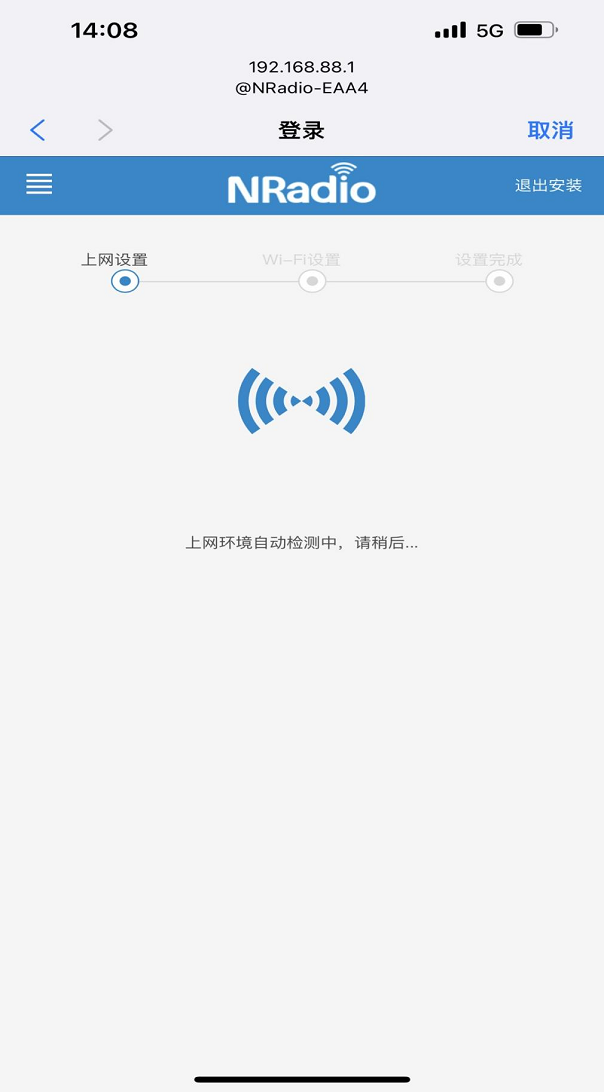Screen dimensions: 604x1092
Task: Go forward to the next page
Action: click(105, 130)
